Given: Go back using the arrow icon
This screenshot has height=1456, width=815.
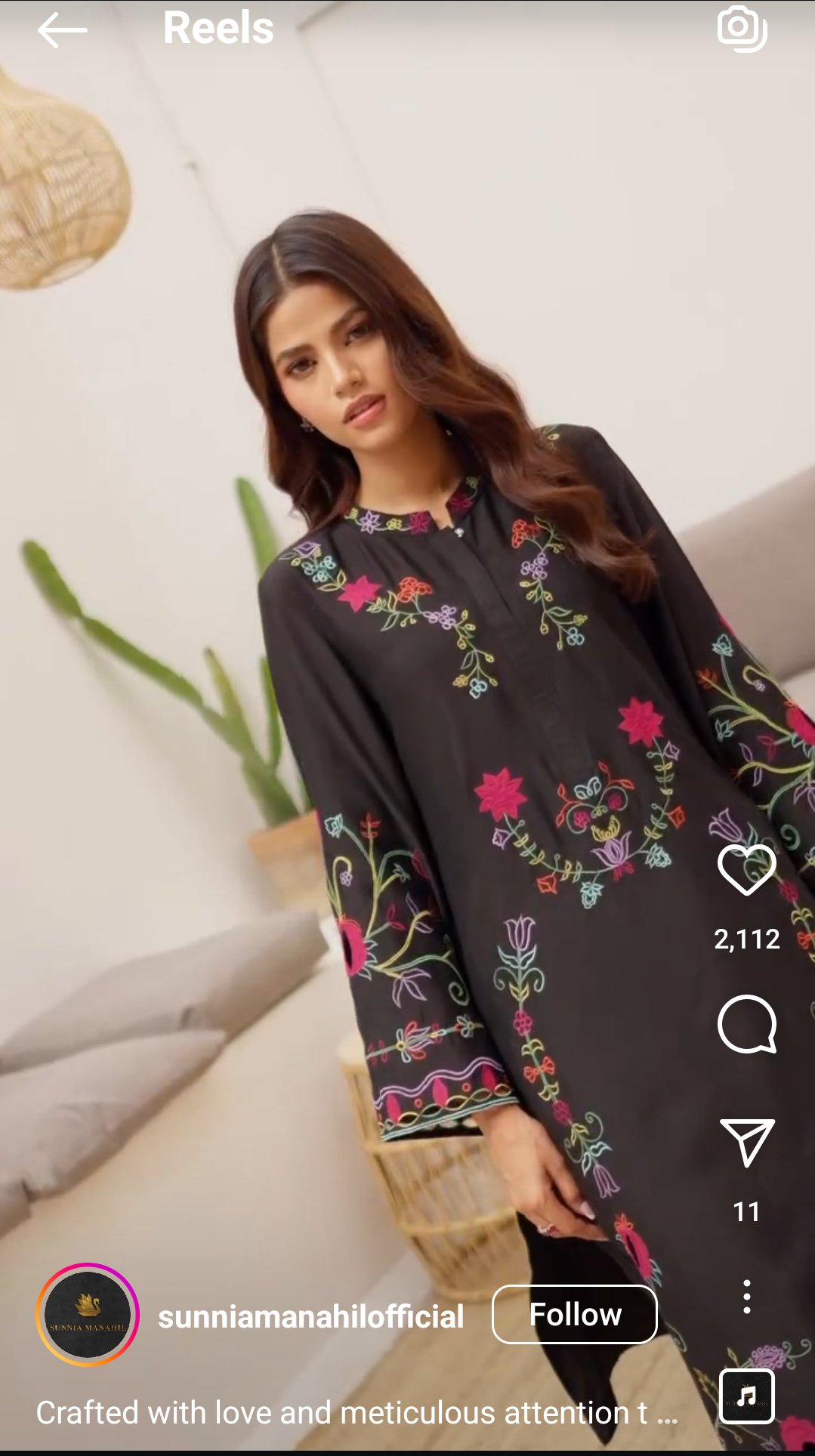Looking at the screenshot, I should tap(62, 30).
